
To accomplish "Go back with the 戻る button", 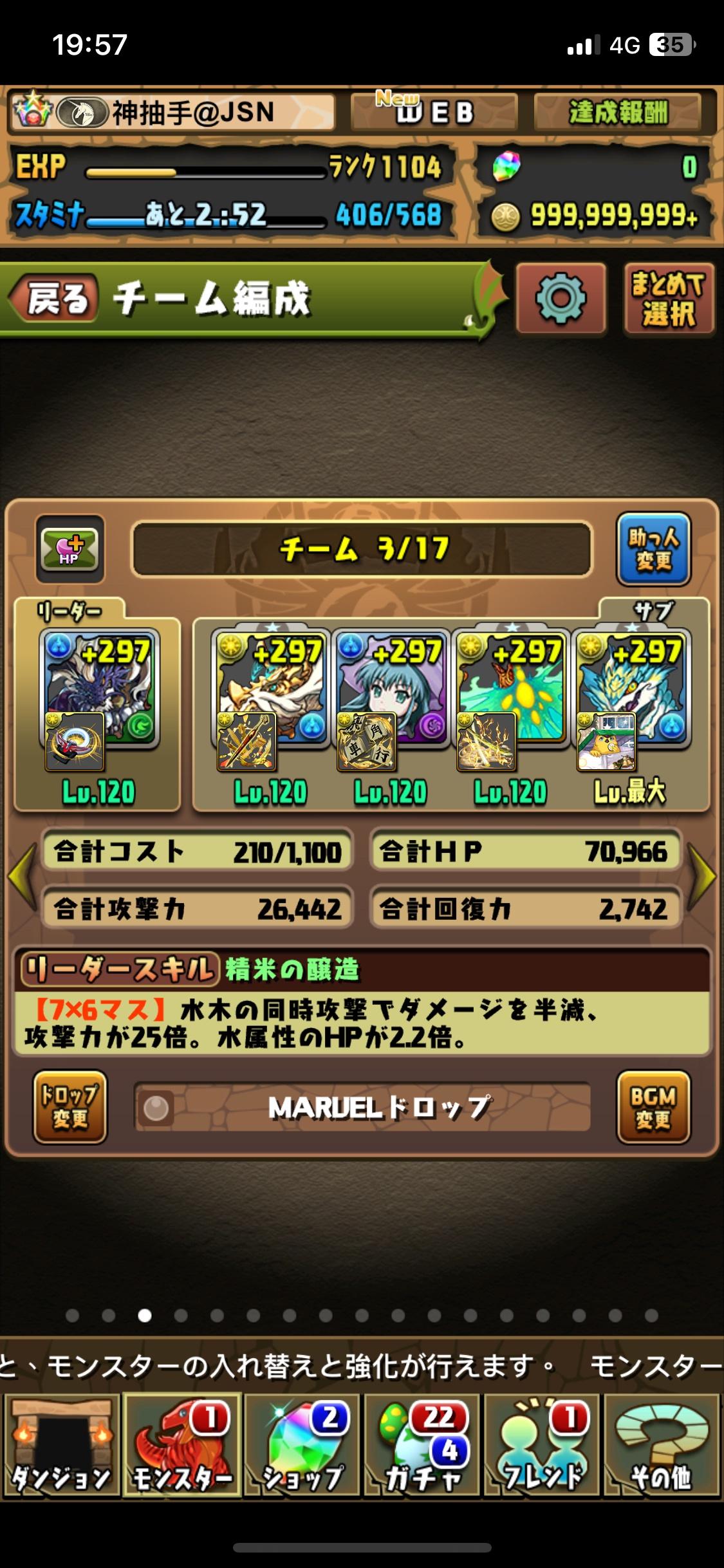I will 55,298.
